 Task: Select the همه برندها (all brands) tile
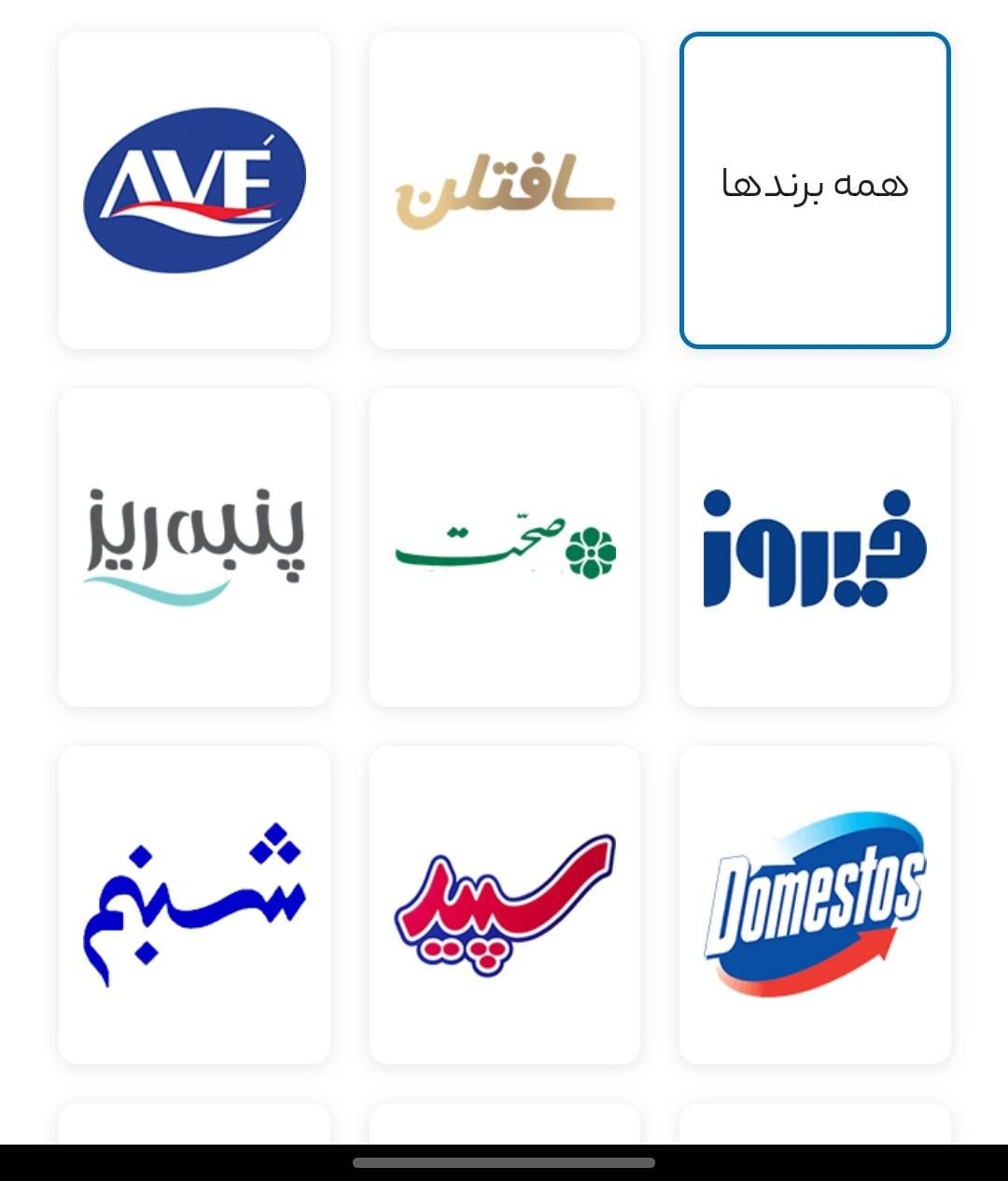click(815, 190)
